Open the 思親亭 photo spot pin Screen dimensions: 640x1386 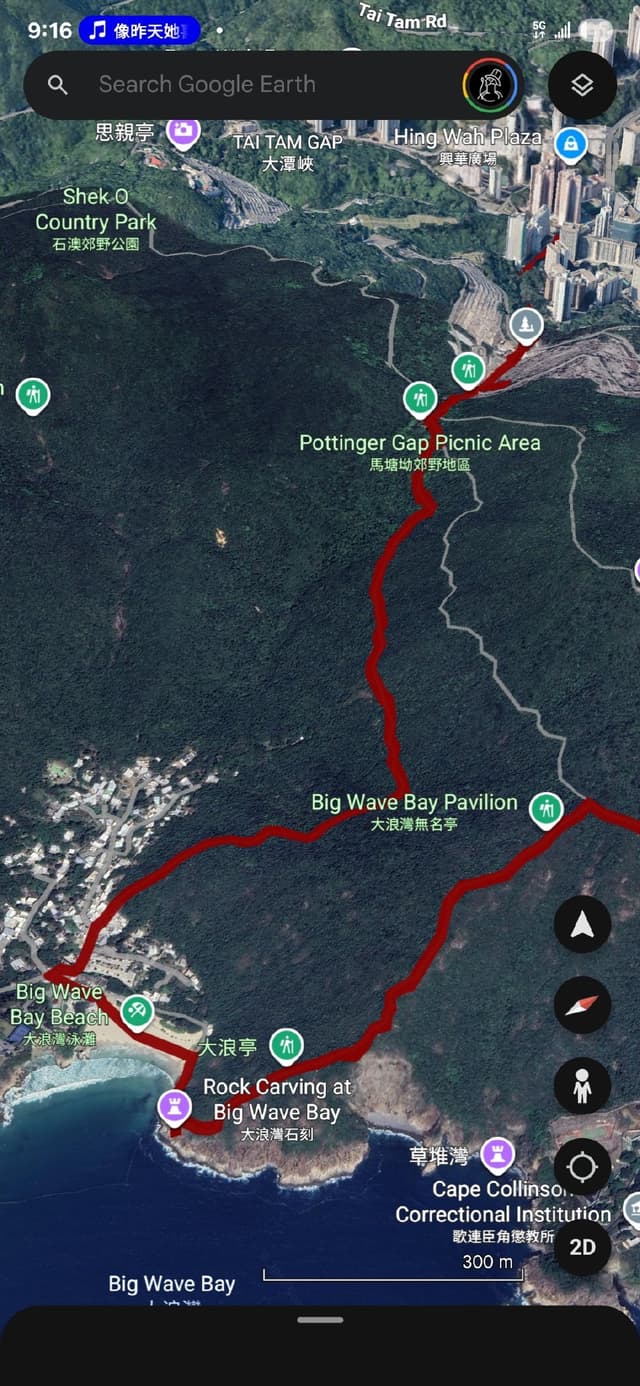(183, 131)
